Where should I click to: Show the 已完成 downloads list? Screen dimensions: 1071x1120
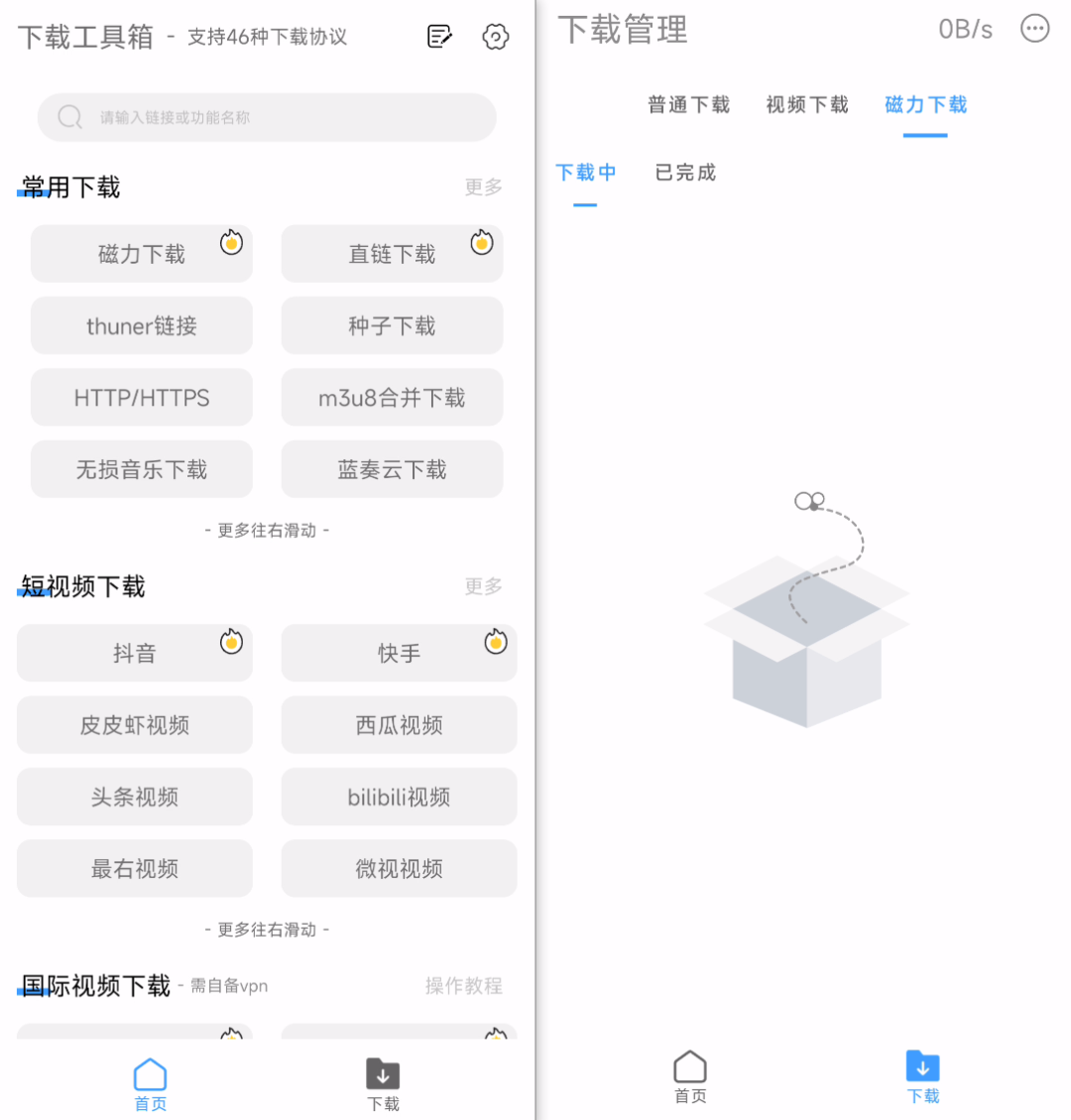click(x=684, y=173)
